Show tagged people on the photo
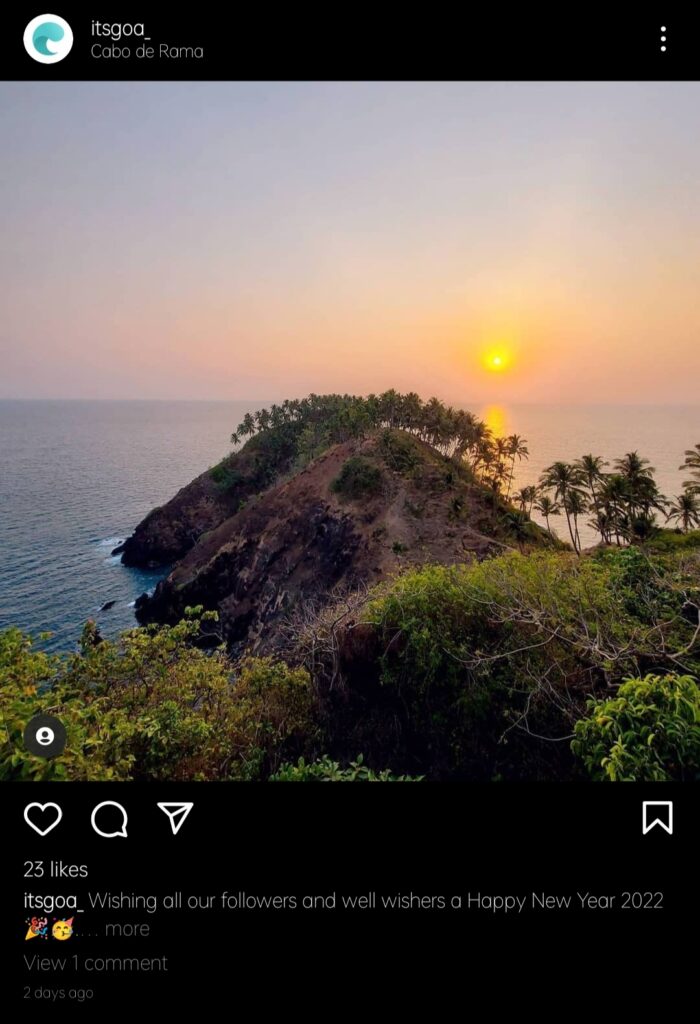The height and width of the screenshot is (1024, 700). tap(45, 736)
